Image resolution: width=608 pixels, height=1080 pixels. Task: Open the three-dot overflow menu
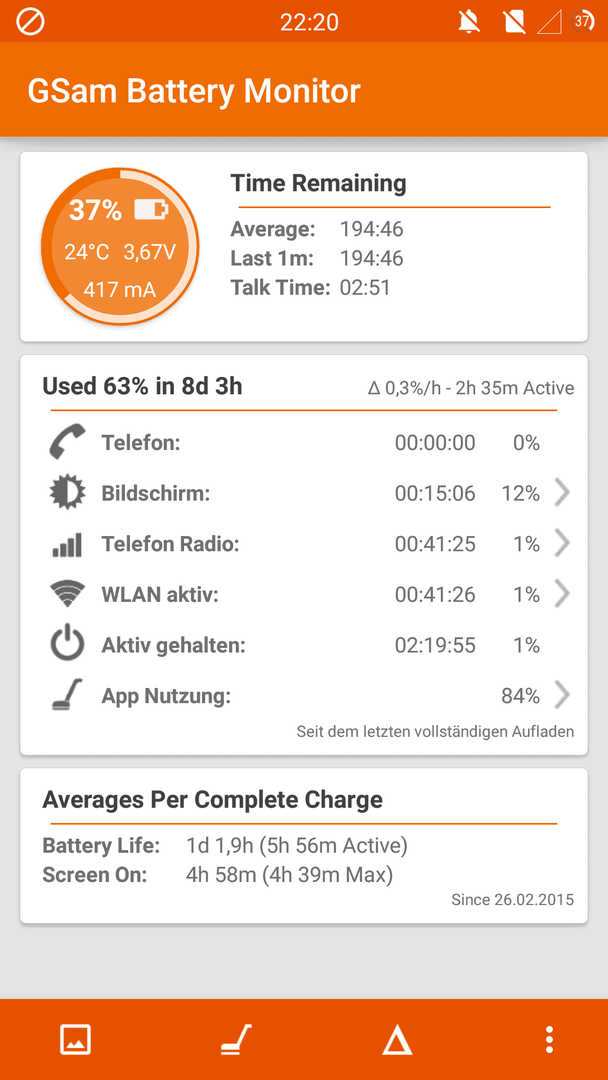coord(549,1039)
